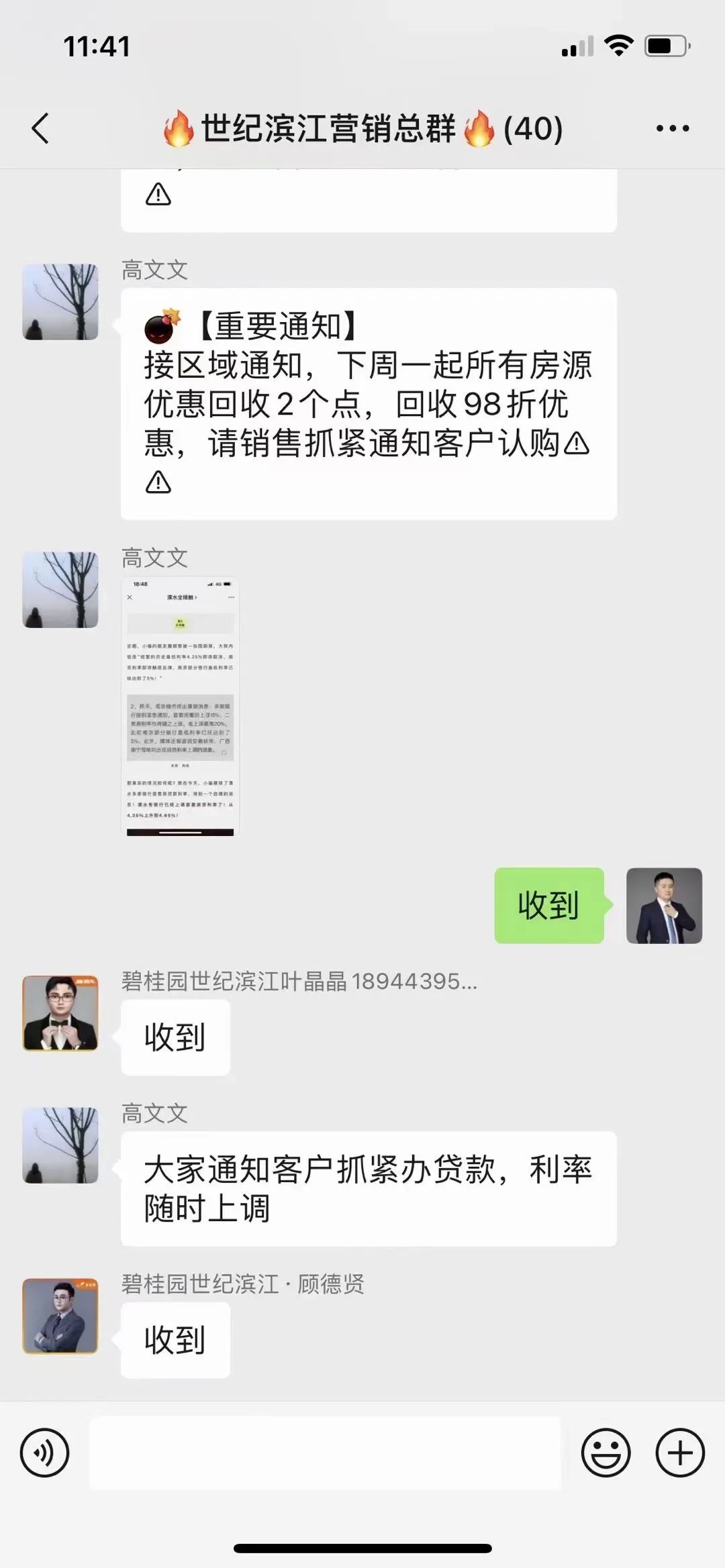Open the group chat overflow menu
The width and height of the screenshot is (725, 1568).
click(x=673, y=128)
